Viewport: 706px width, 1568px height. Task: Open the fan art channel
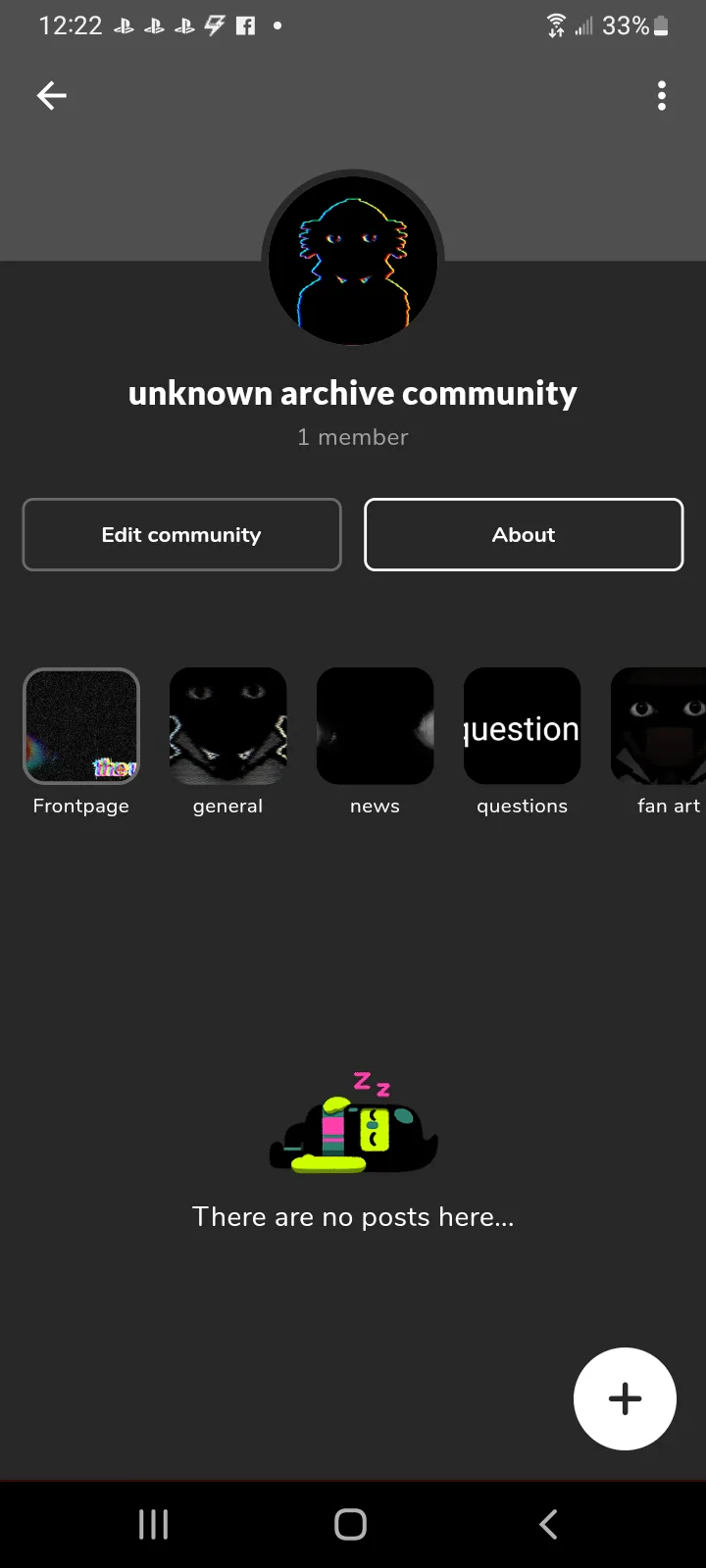pyautogui.click(x=659, y=743)
